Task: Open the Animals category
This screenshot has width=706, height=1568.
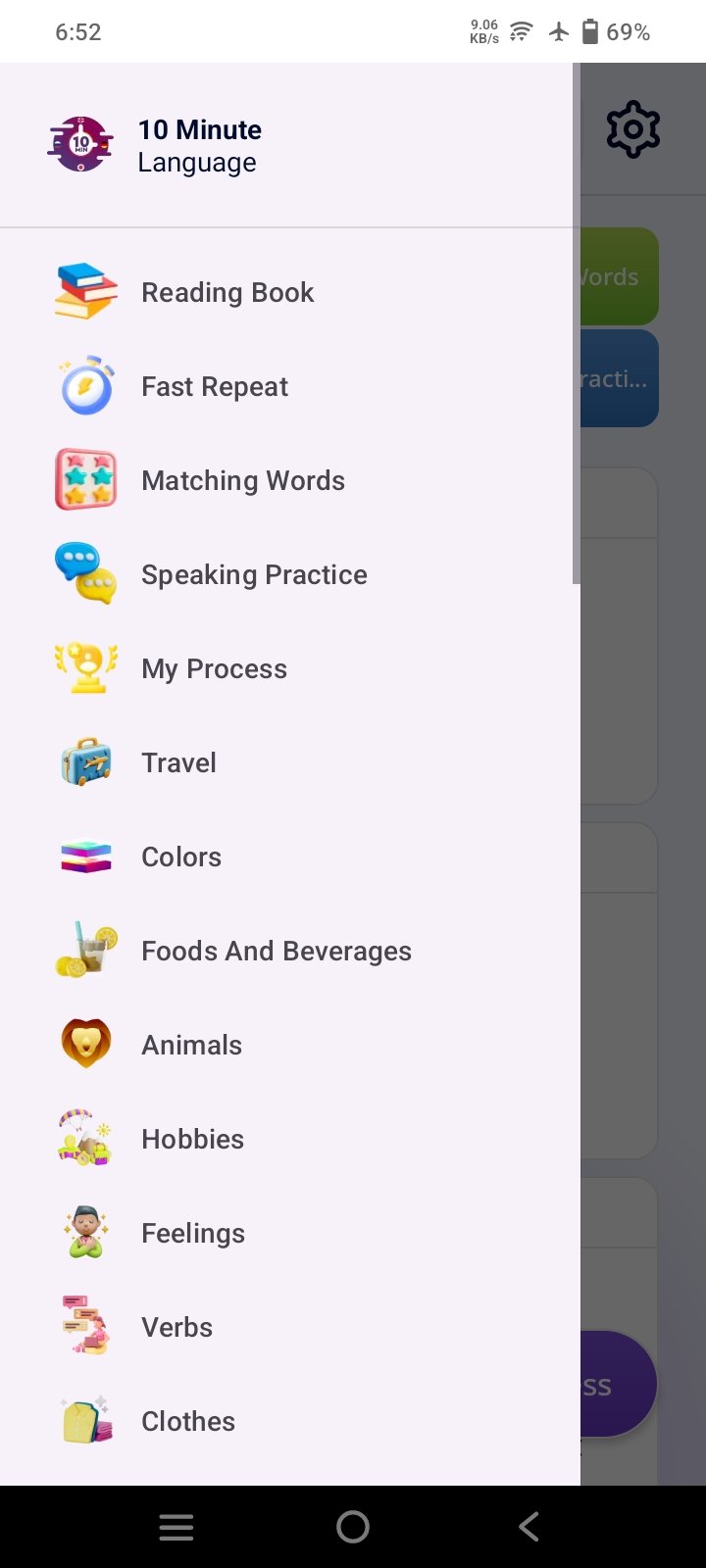Action: point(290,1045)
